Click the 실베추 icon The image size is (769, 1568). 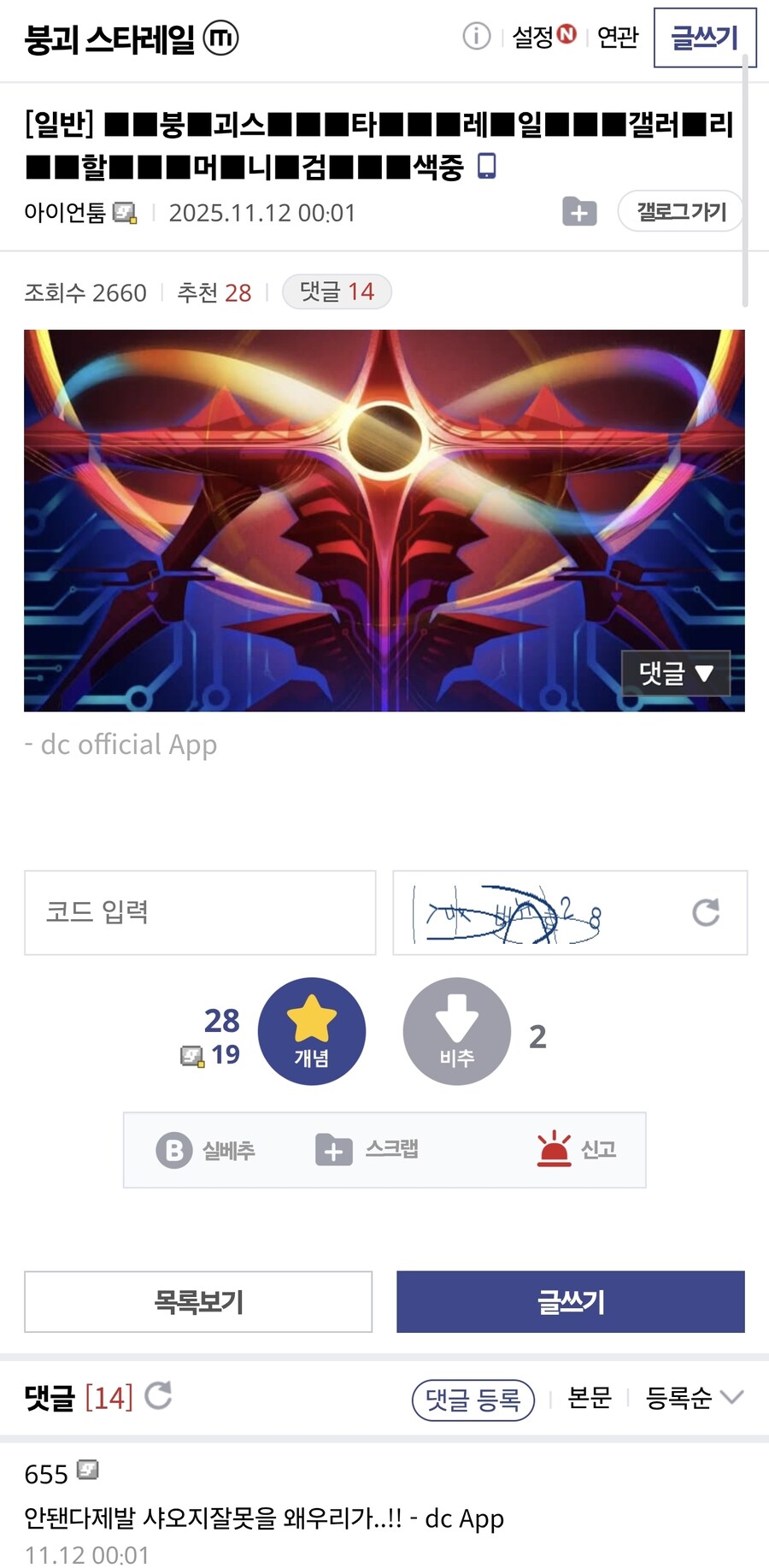point(174,1150)
